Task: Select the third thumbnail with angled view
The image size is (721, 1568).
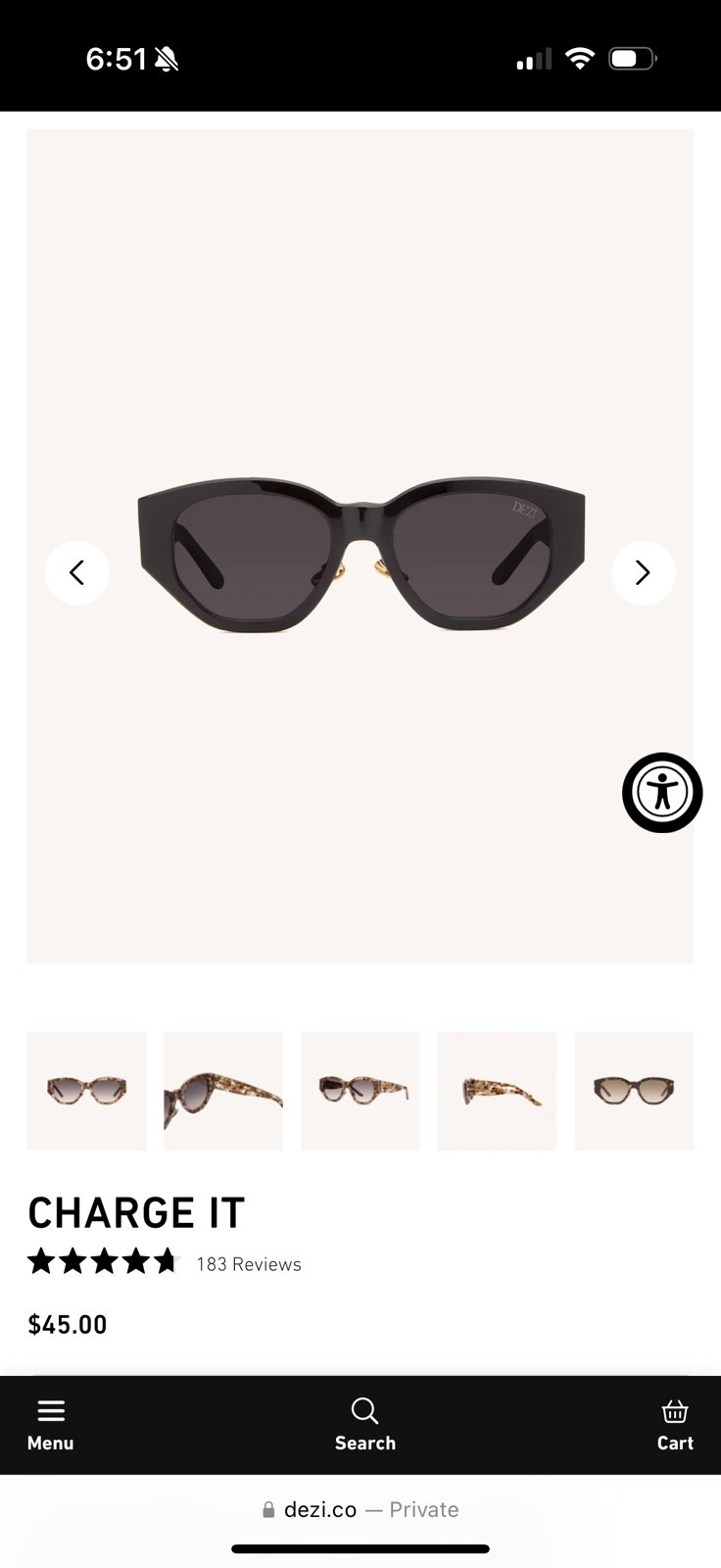Action: (x=360, y=1091)
